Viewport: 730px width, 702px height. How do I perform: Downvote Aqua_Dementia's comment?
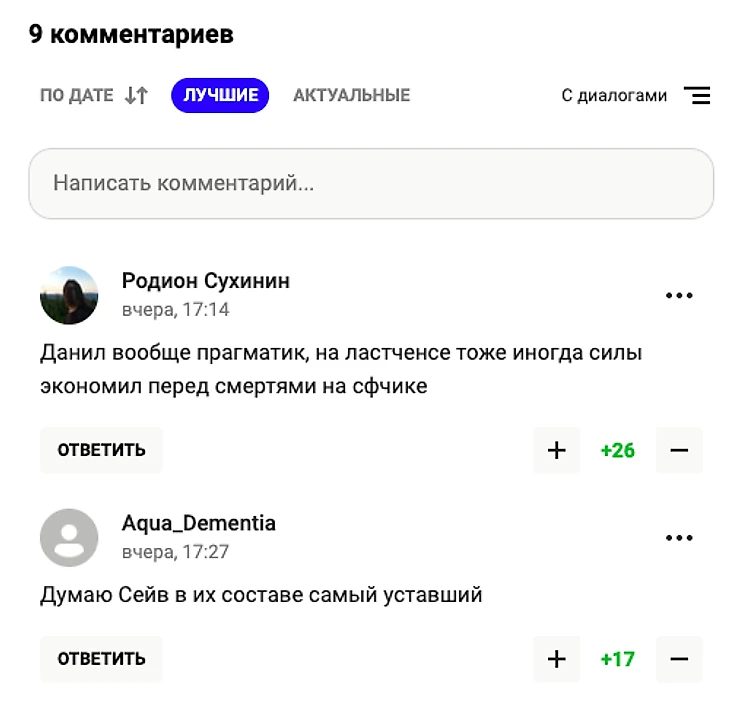[x=679, y=659]
